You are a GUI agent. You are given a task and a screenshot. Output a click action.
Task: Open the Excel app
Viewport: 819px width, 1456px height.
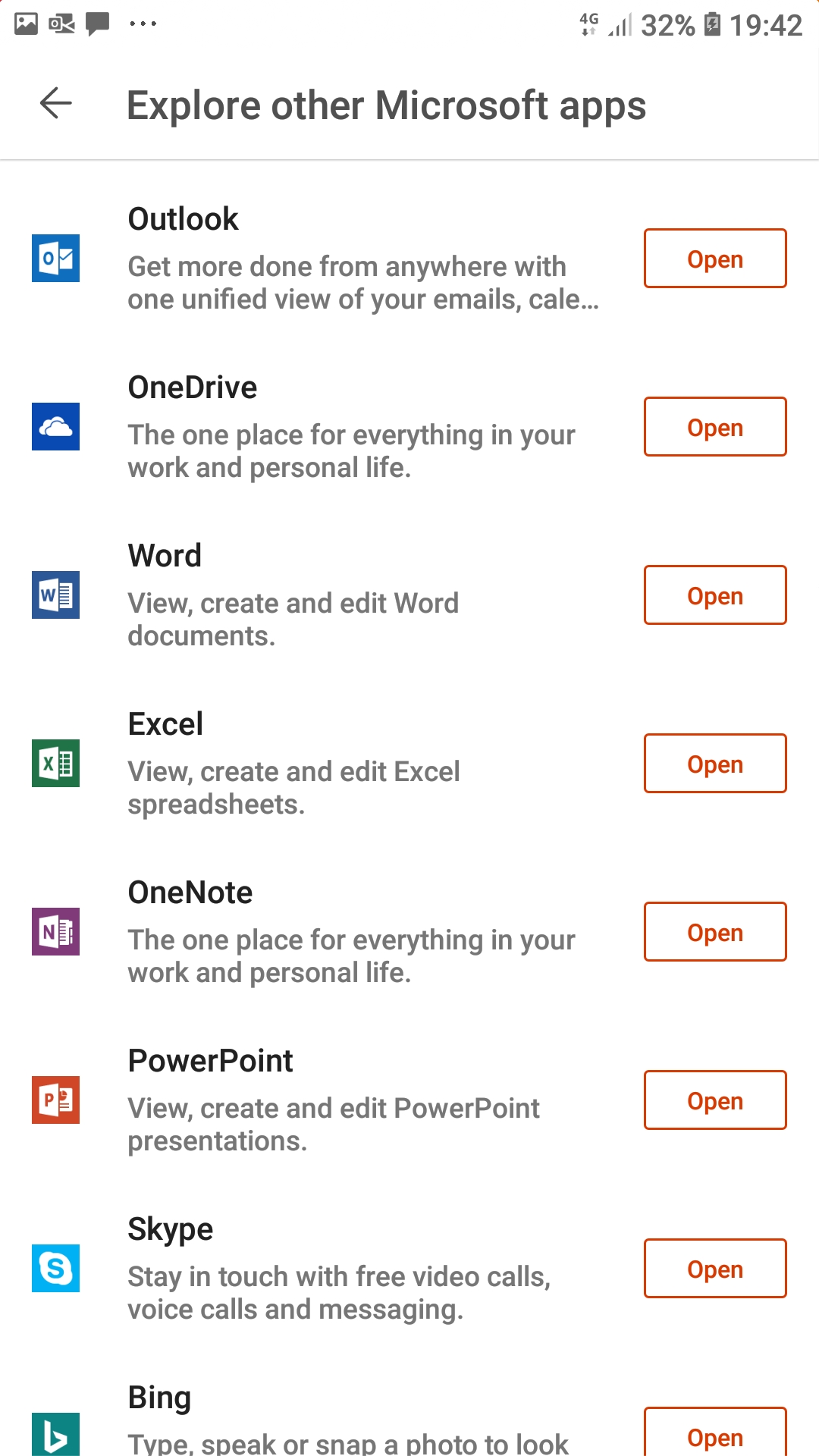(x=714, y=764)
